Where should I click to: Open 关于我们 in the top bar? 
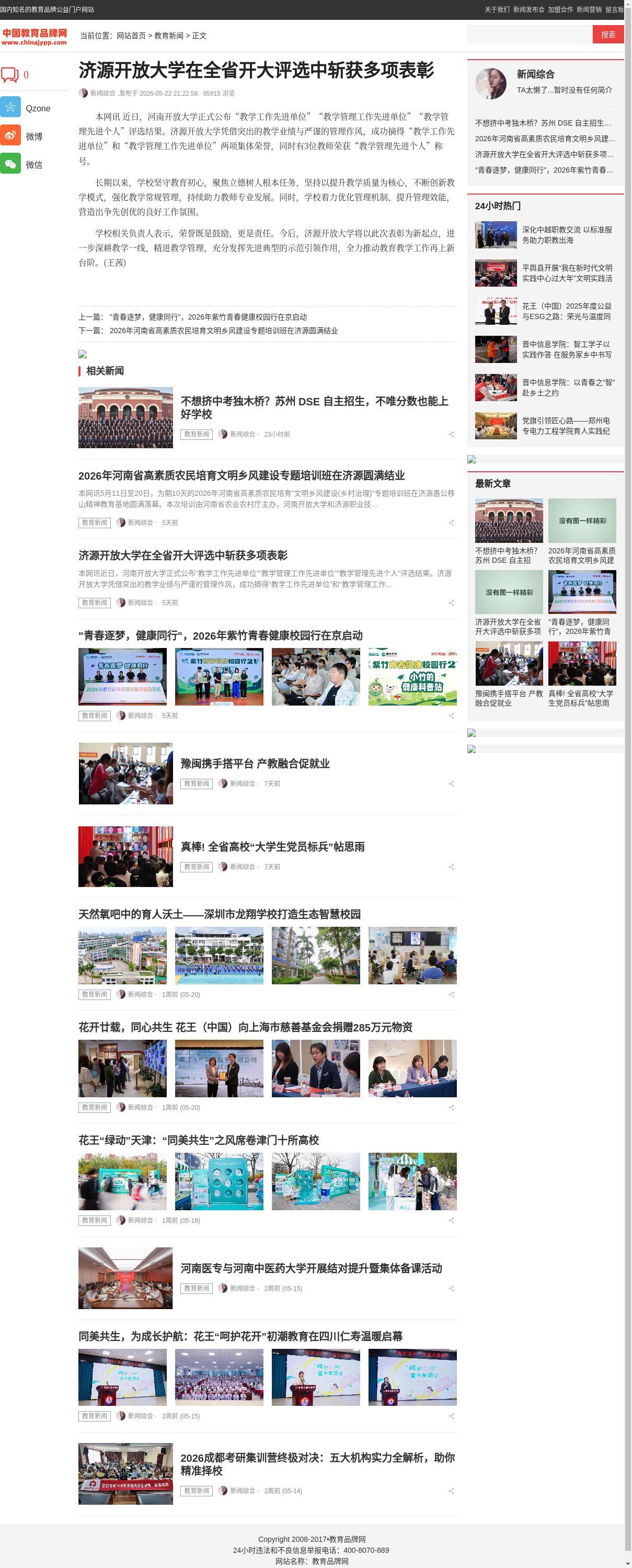(497, 10)
